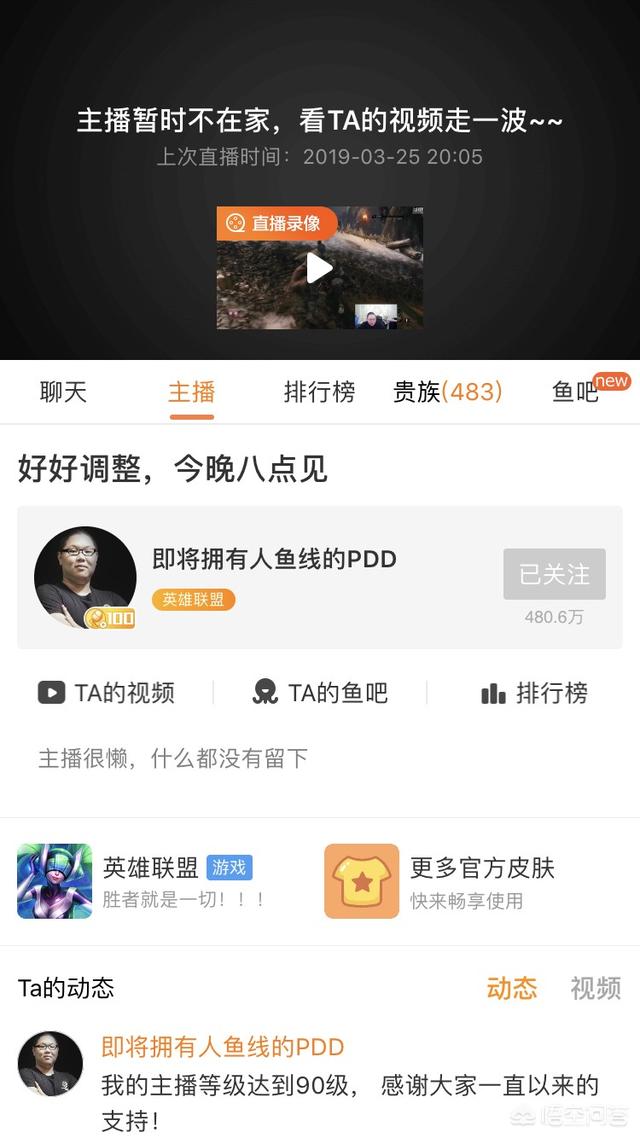Select the 主播 tab
This screenshot has height=1138, width=640.
click(192, 392)
